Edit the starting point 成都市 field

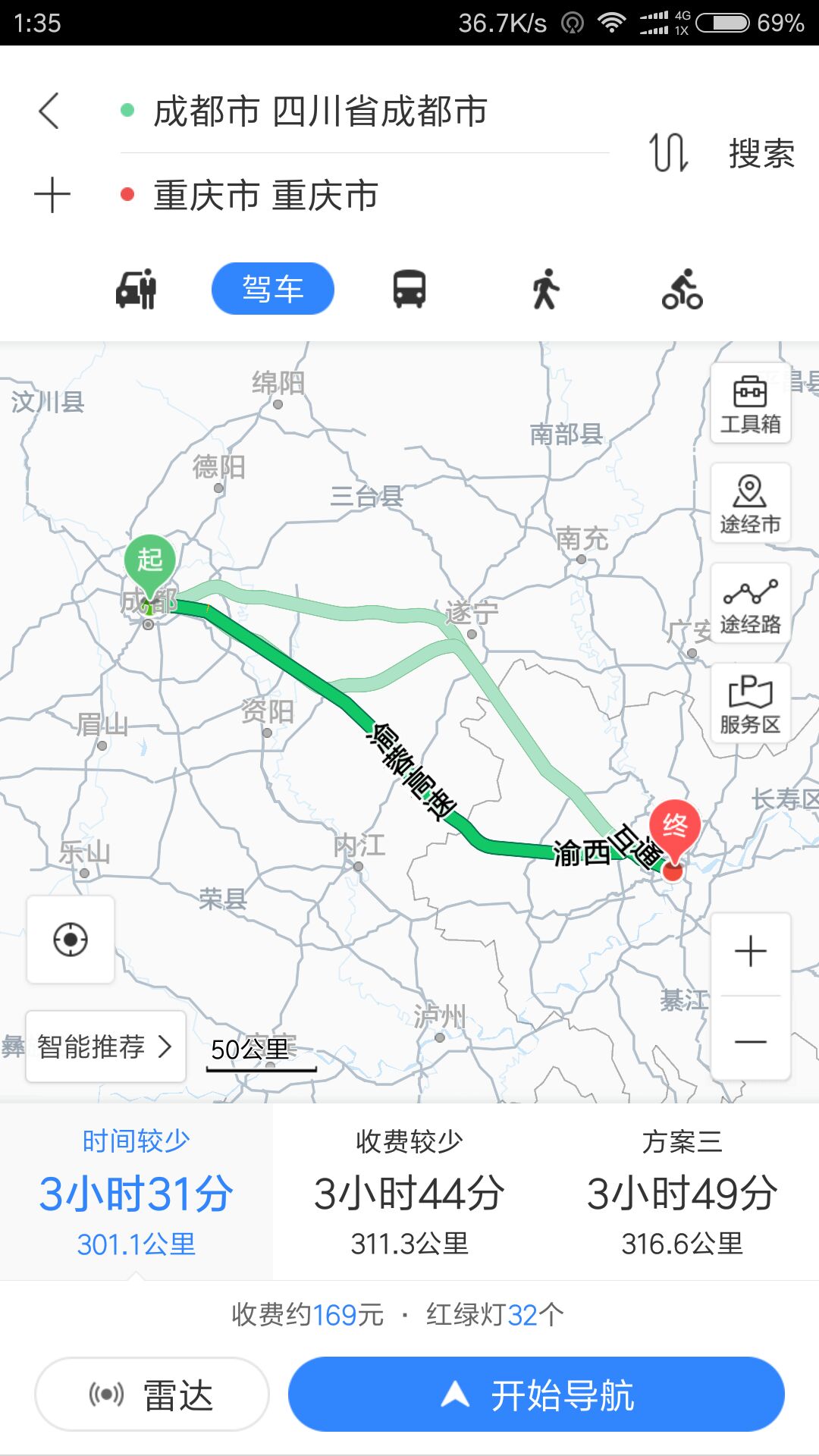point(320,111)
